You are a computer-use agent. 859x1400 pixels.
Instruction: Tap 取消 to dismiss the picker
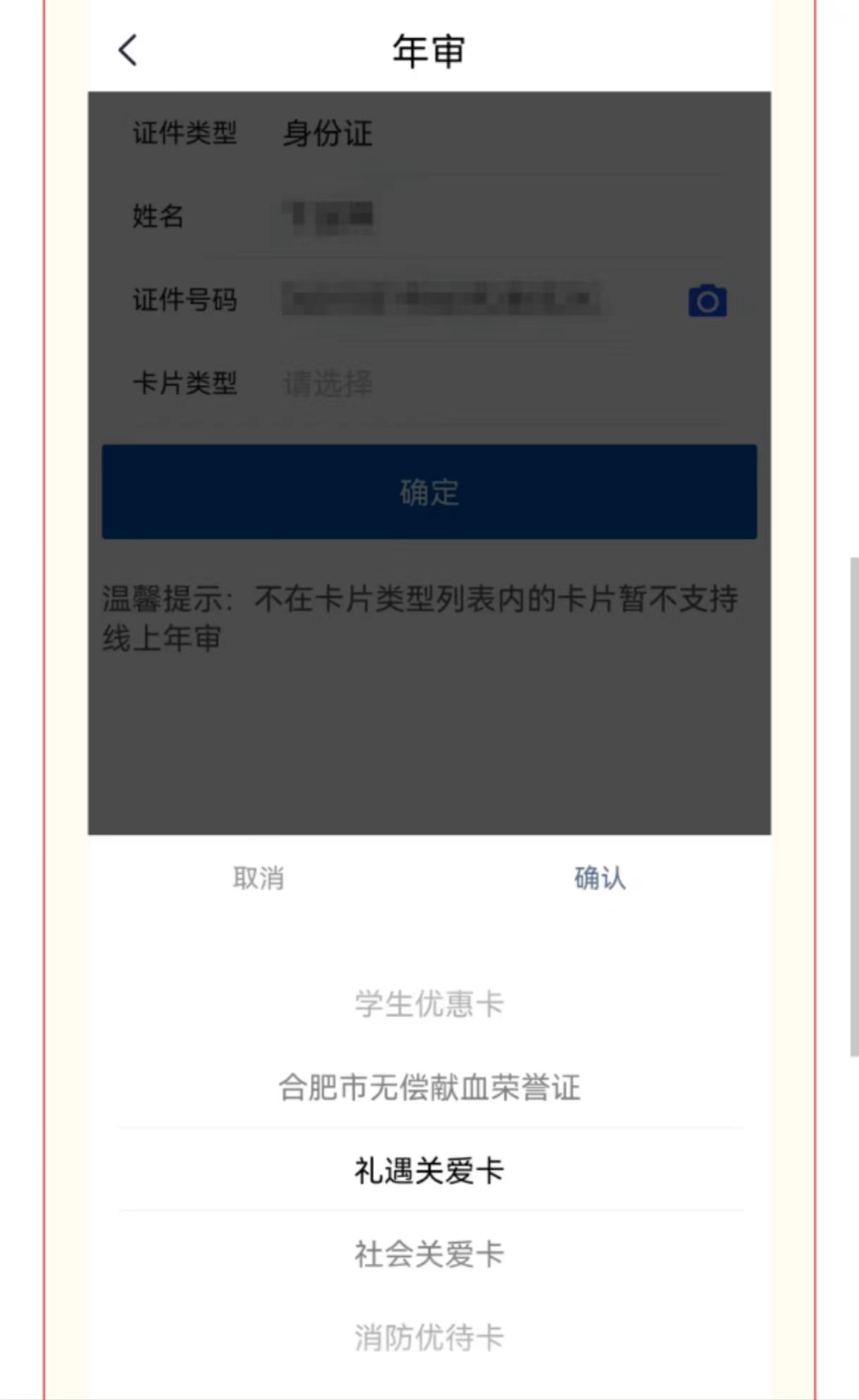coord(258,878)
